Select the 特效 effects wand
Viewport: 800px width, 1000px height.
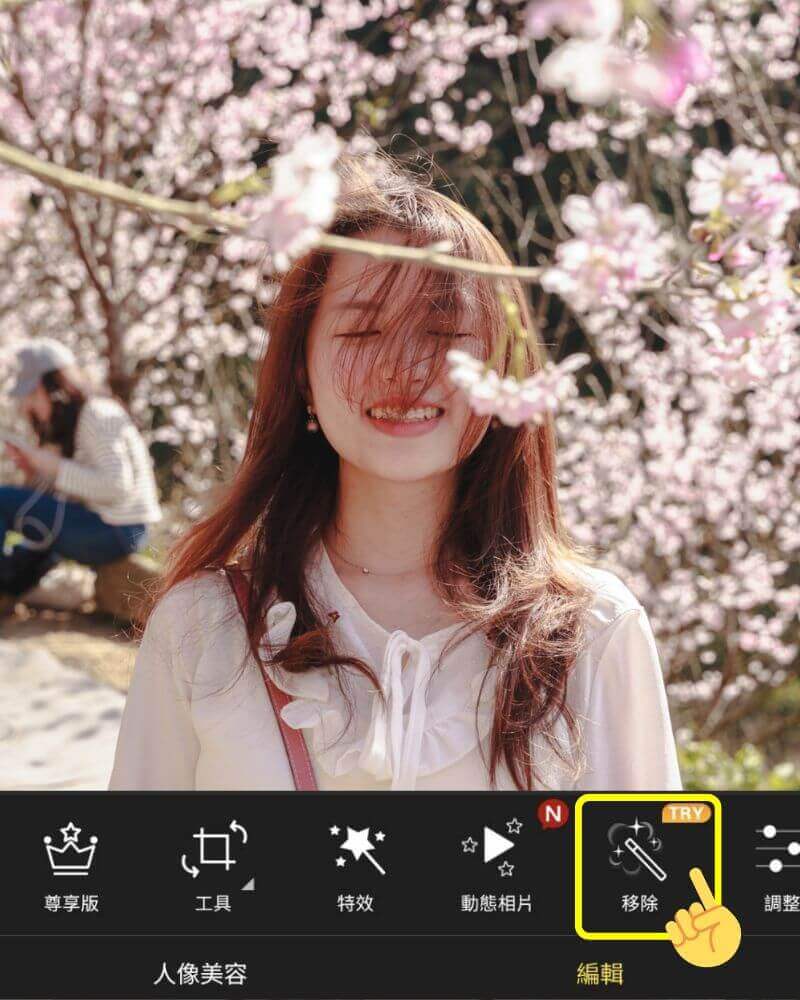[x=356, y=865]
